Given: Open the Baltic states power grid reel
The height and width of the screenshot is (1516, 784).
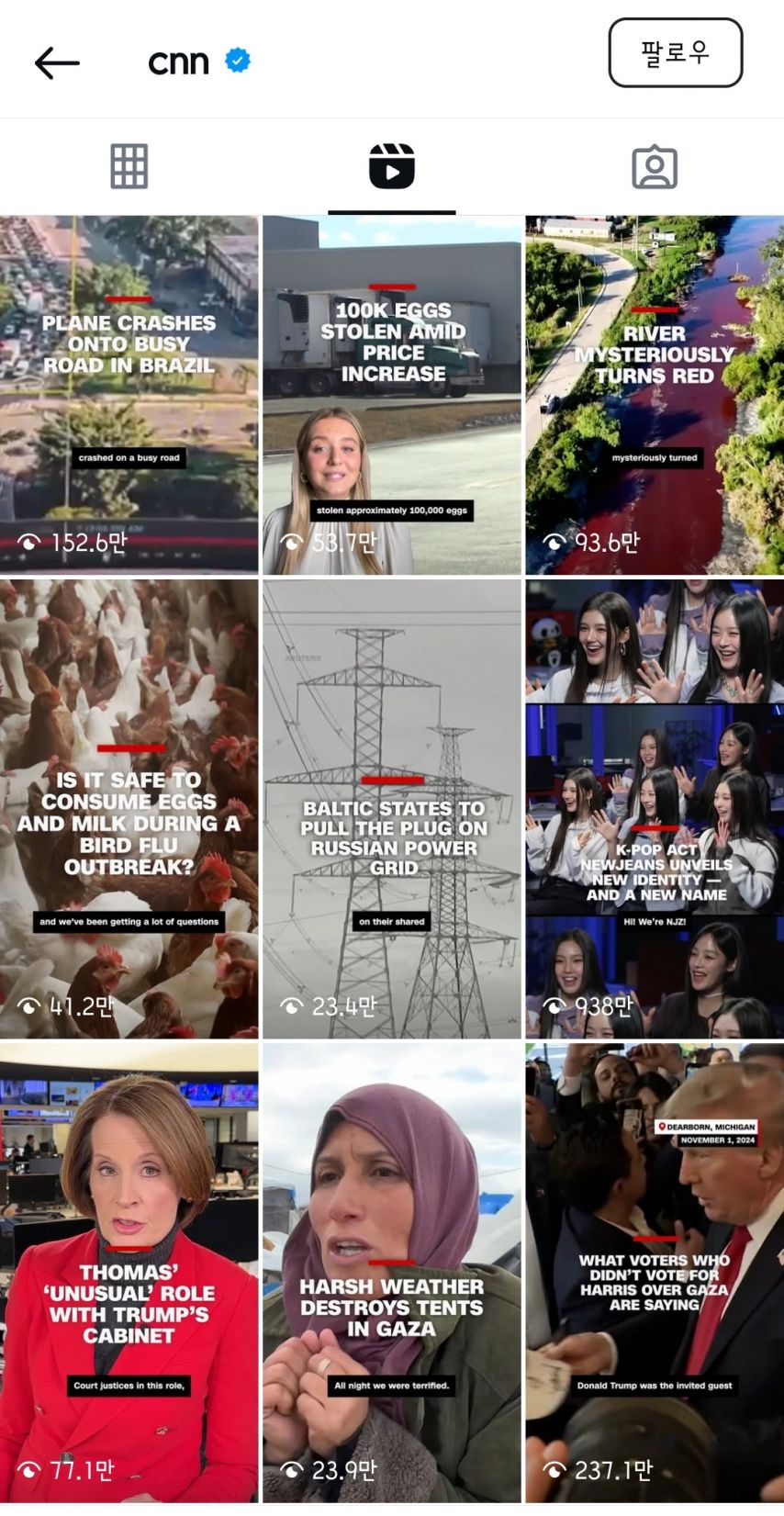Looking at the screenshot, I should 392,808.
